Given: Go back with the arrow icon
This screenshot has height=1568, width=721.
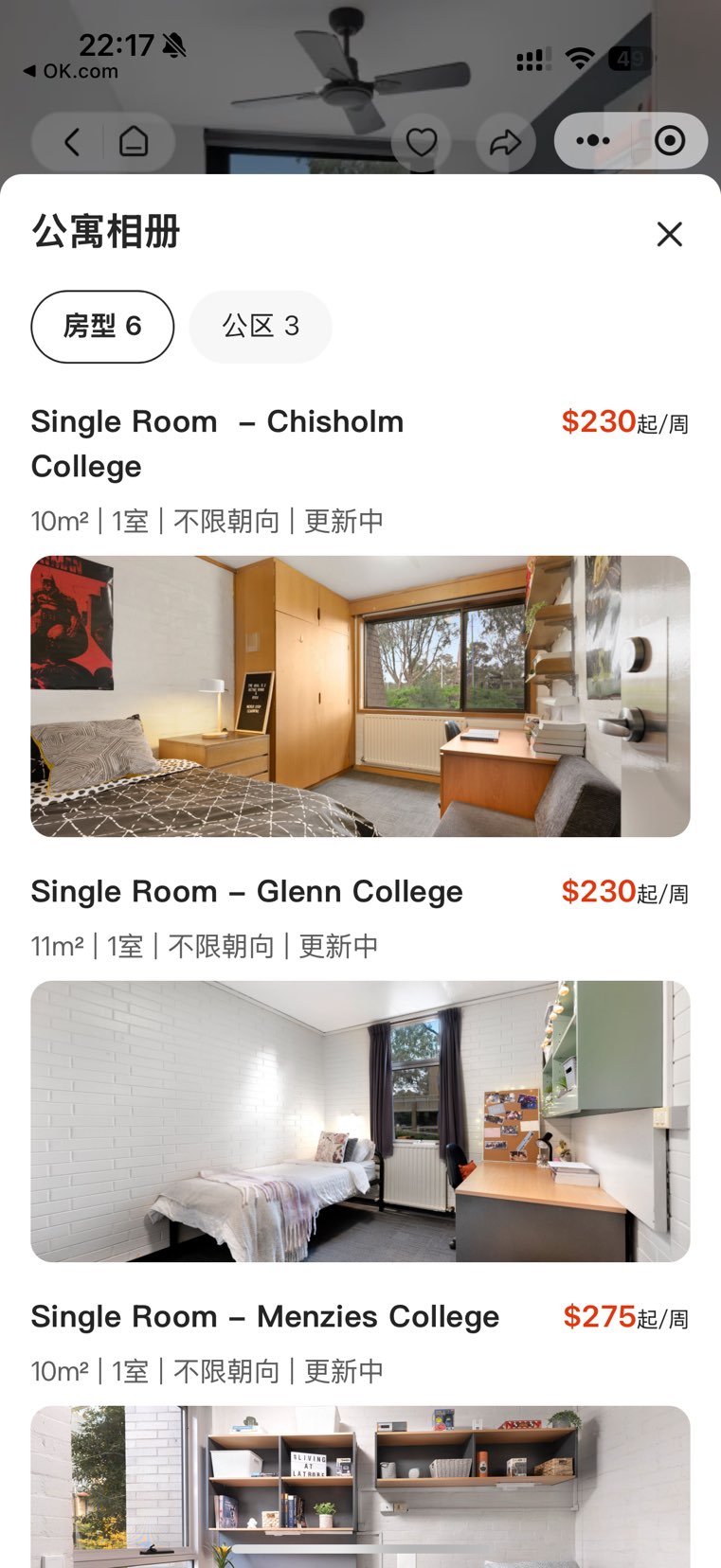Looking at the screenshot, I should tap(72, 142).
